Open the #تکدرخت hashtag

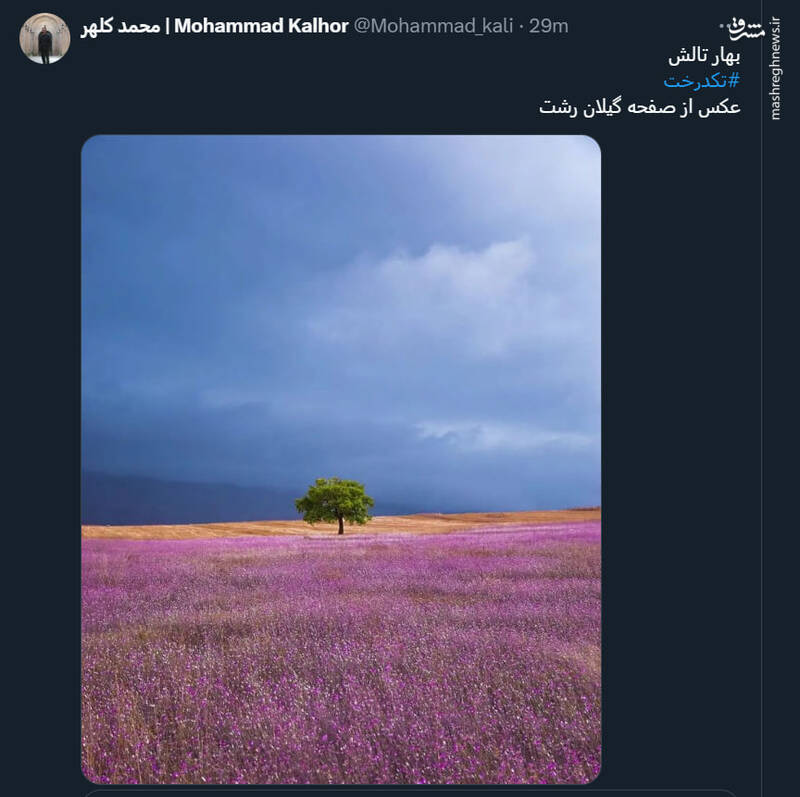(x=701, y=81)
